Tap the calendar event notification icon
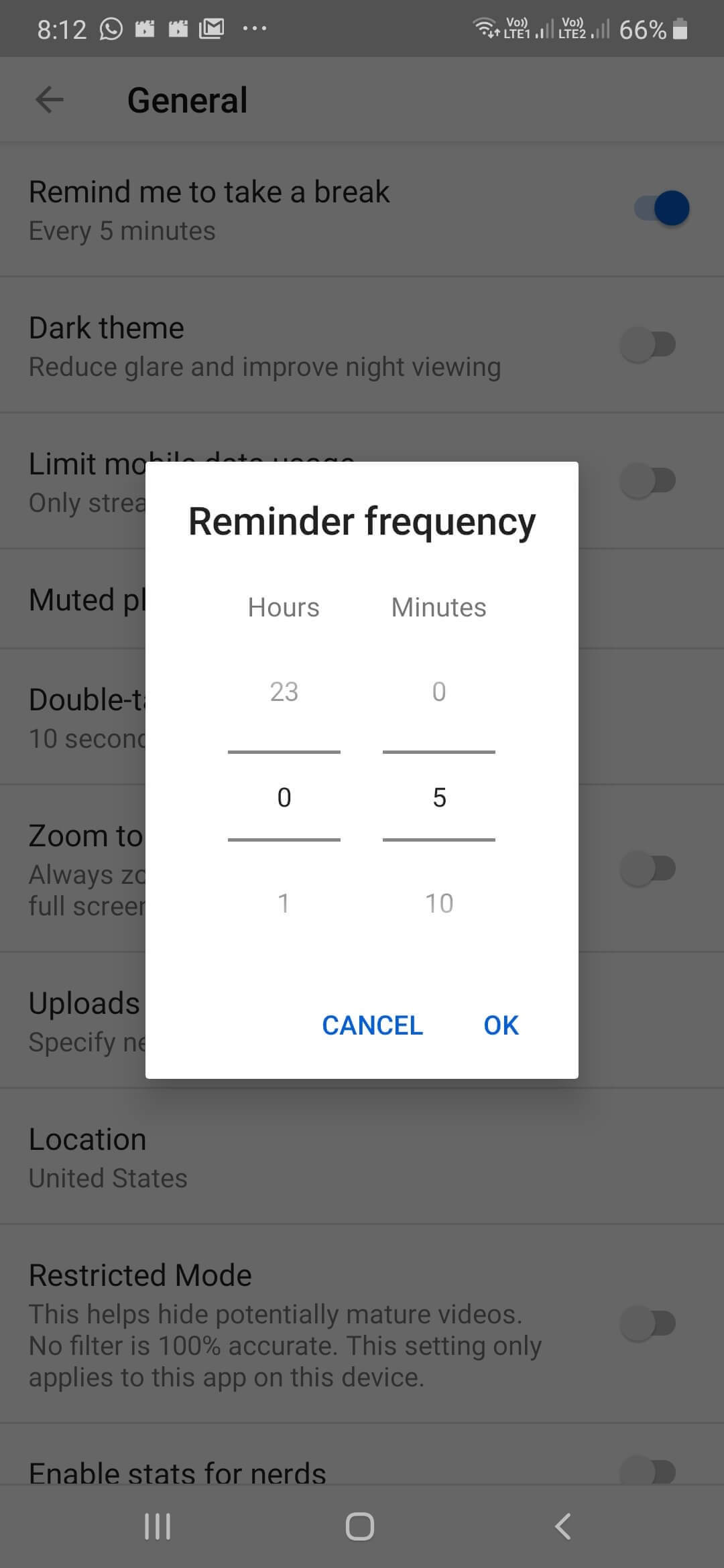 click(145, 28)
